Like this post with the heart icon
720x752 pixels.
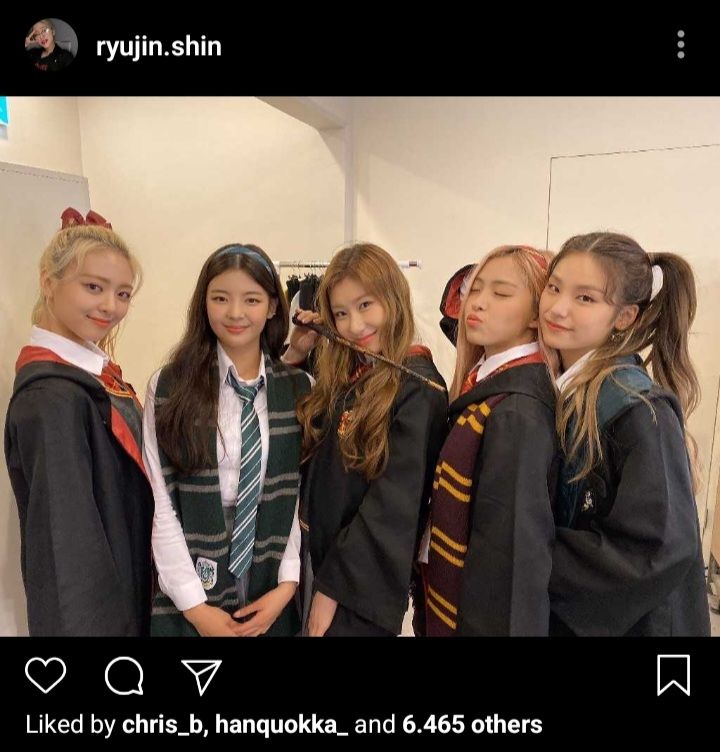pyautogui.click(x=45, y=676)
